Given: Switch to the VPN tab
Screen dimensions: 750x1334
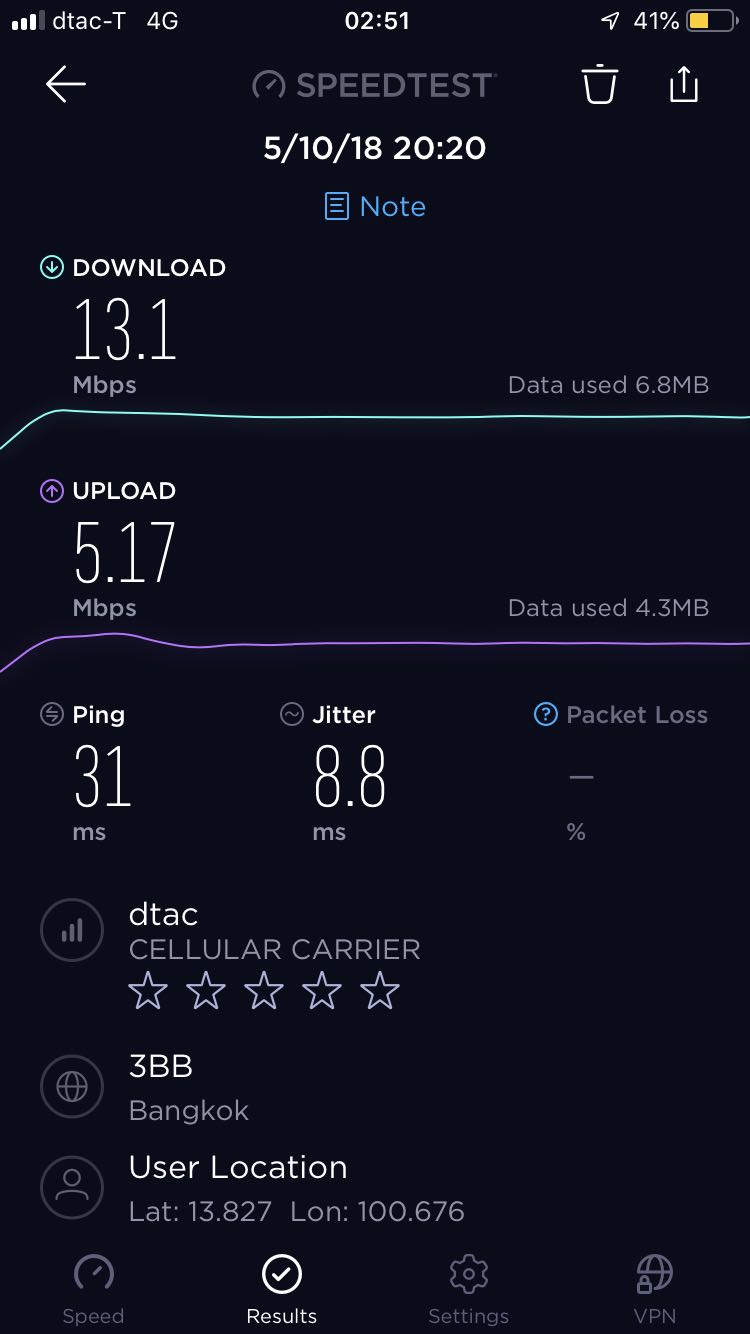Looking at the screenshot, I should [654, 1288].
